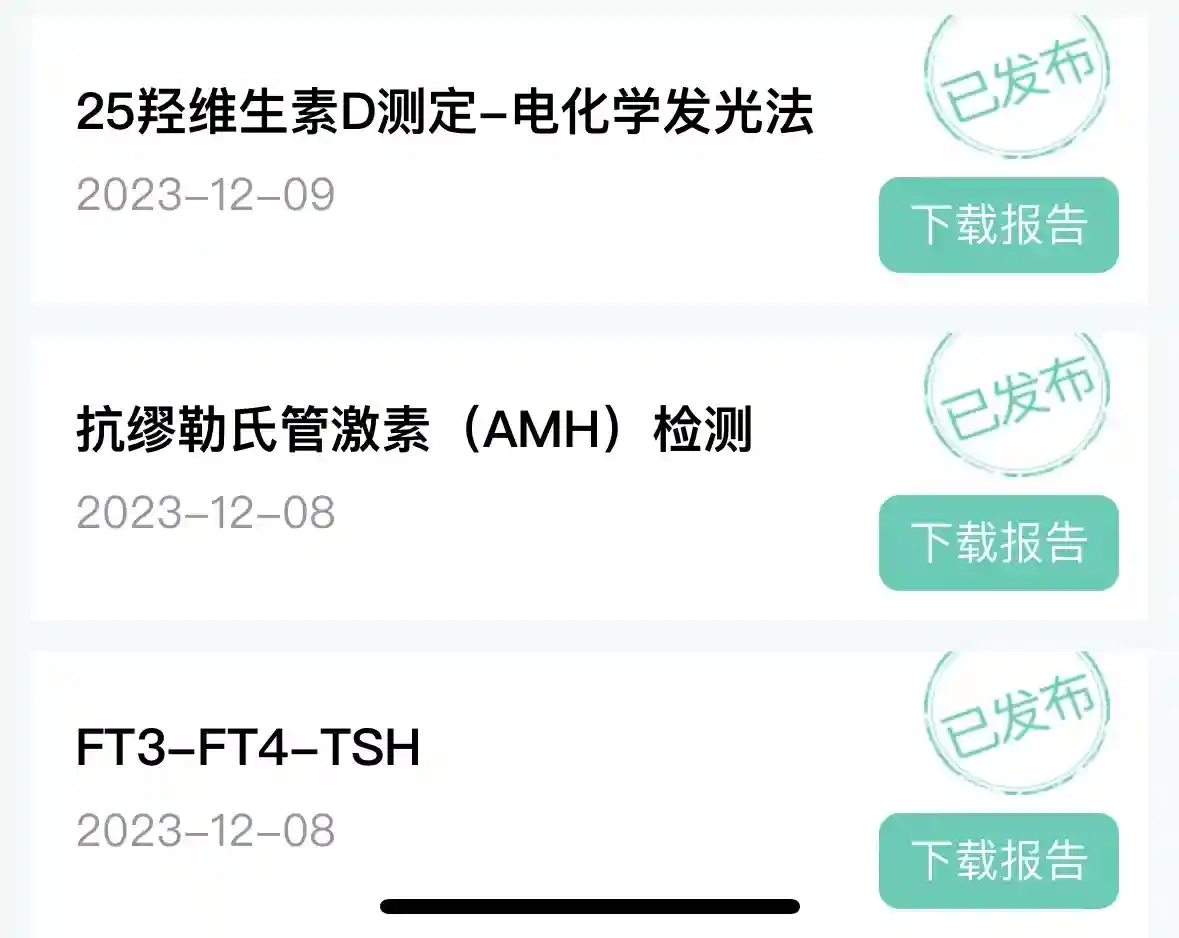Open the FT3-FT4-TSH test card
Image resolution: width=1179 pixels, height=938 pixels.
click(x=248, y=749)
